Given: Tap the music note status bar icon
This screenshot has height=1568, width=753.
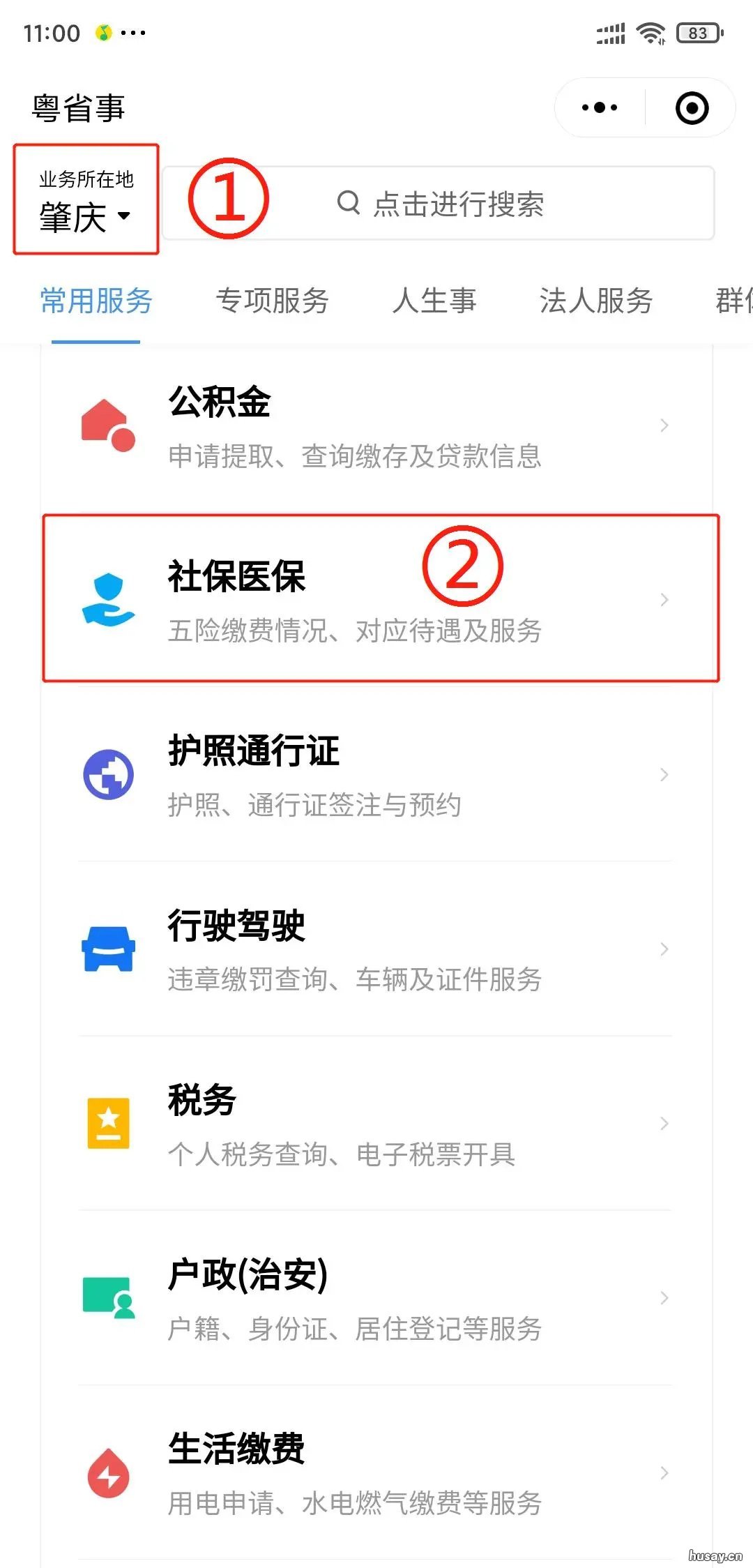Looking at the screenshot, I should [103, 32].
